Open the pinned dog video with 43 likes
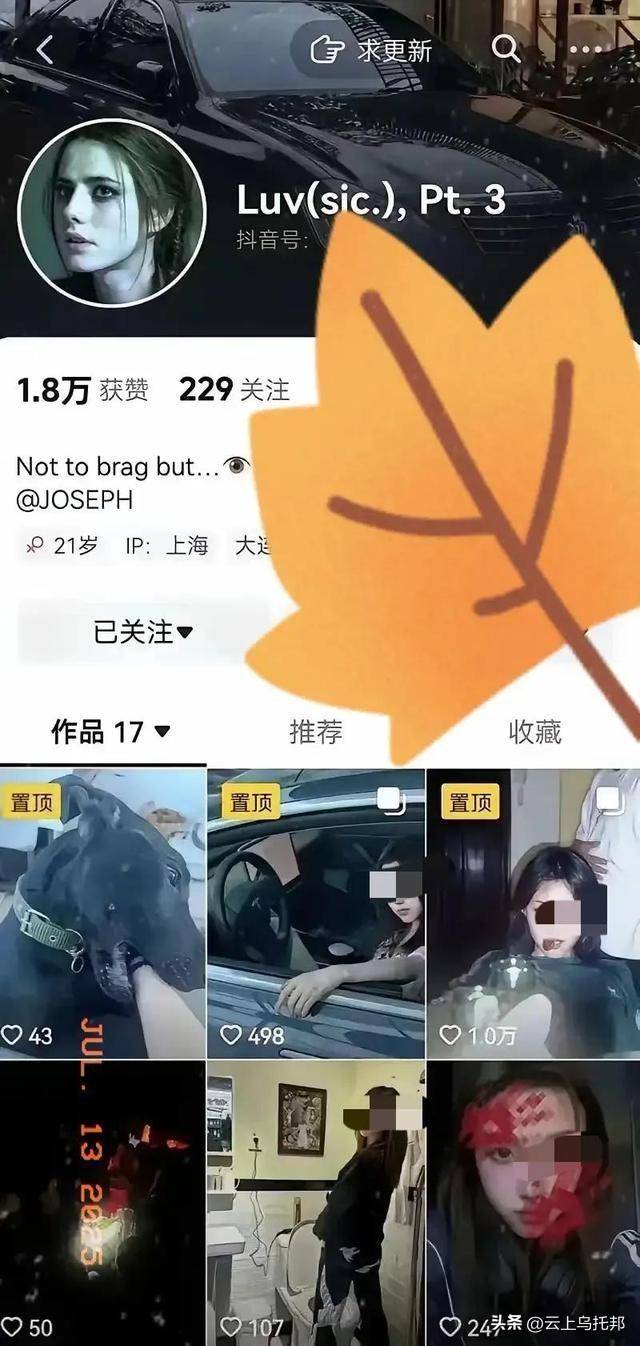The image size is (640, 1346). (103, 913)
